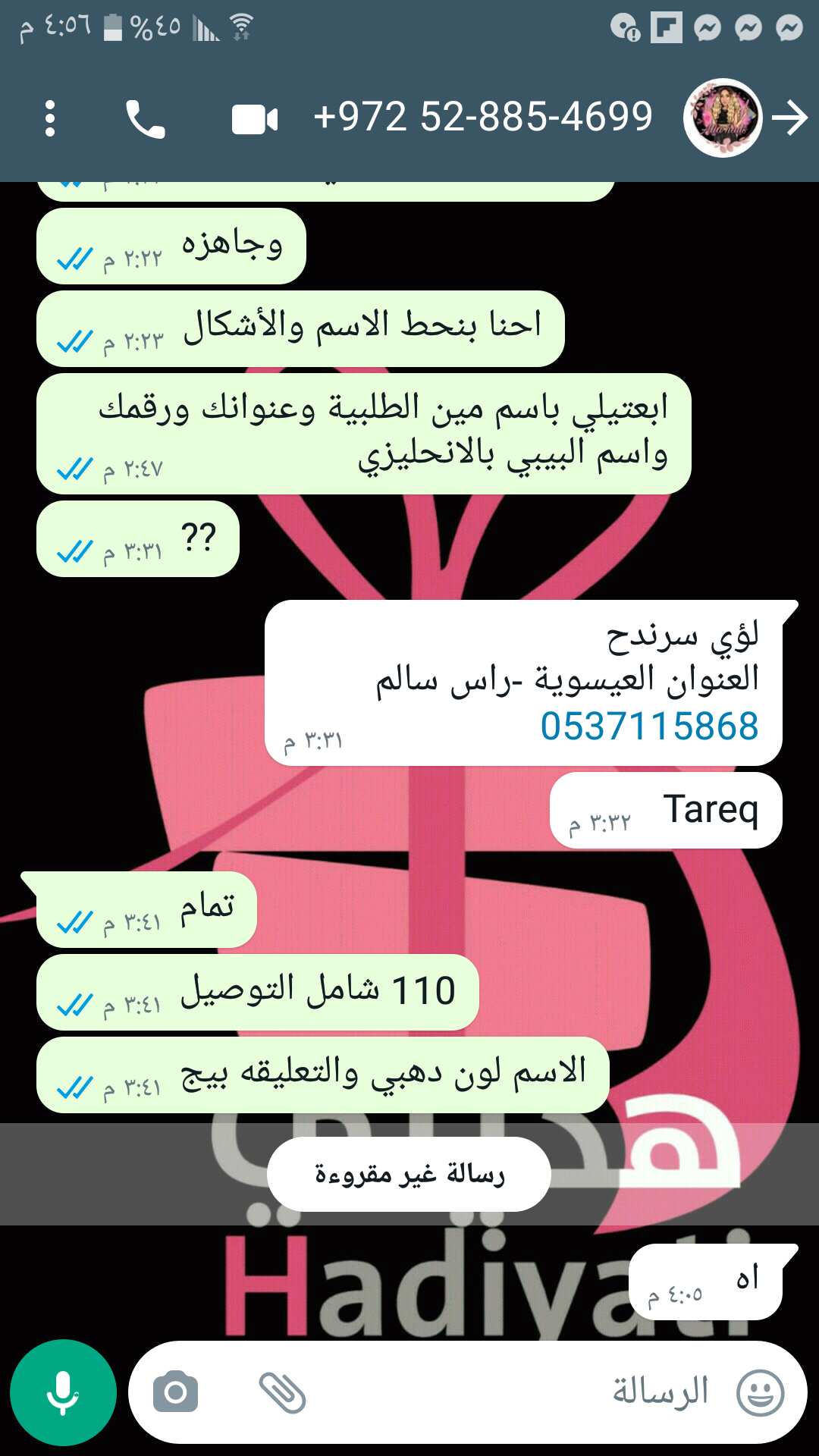Attach a file with the paperclip icon
This screenshot has height=1456, width=819.
[x=282, y=1392]
